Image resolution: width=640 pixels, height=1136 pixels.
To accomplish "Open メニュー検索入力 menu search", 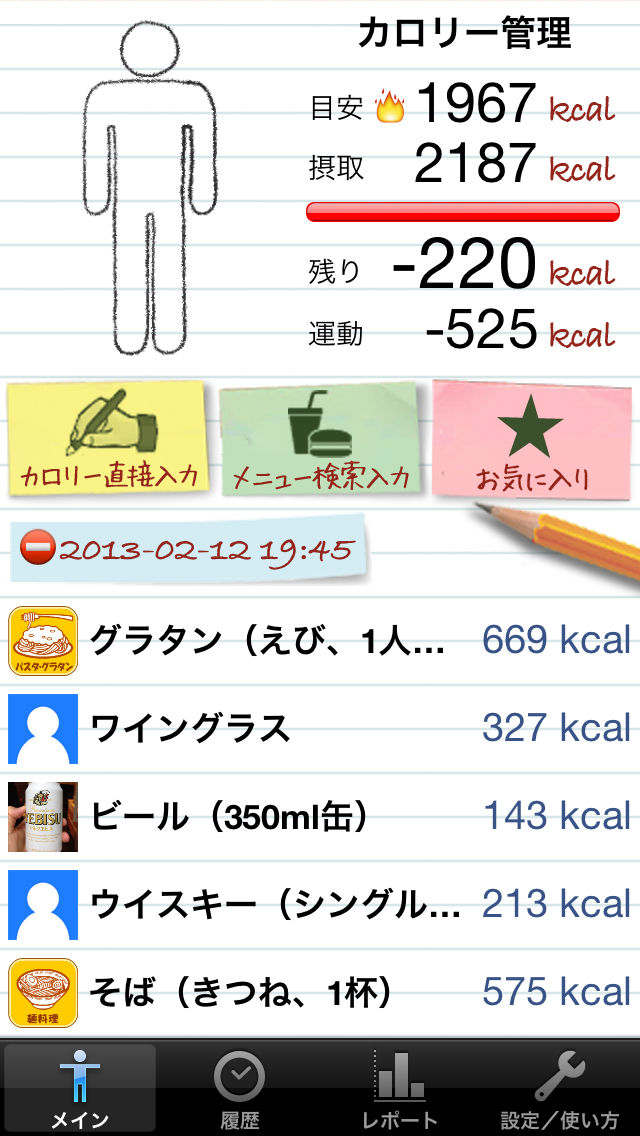I will [x=321, y=439].
